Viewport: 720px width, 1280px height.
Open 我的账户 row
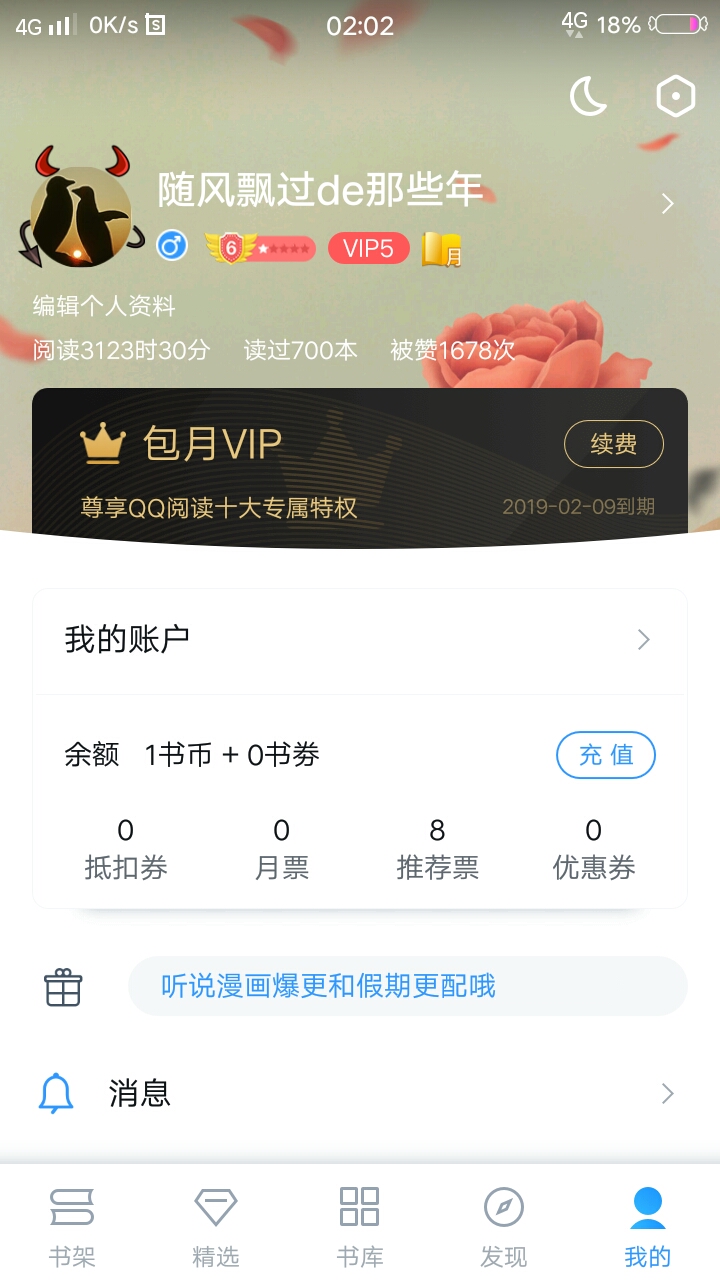pyautogui.click(x=360, y=640)
